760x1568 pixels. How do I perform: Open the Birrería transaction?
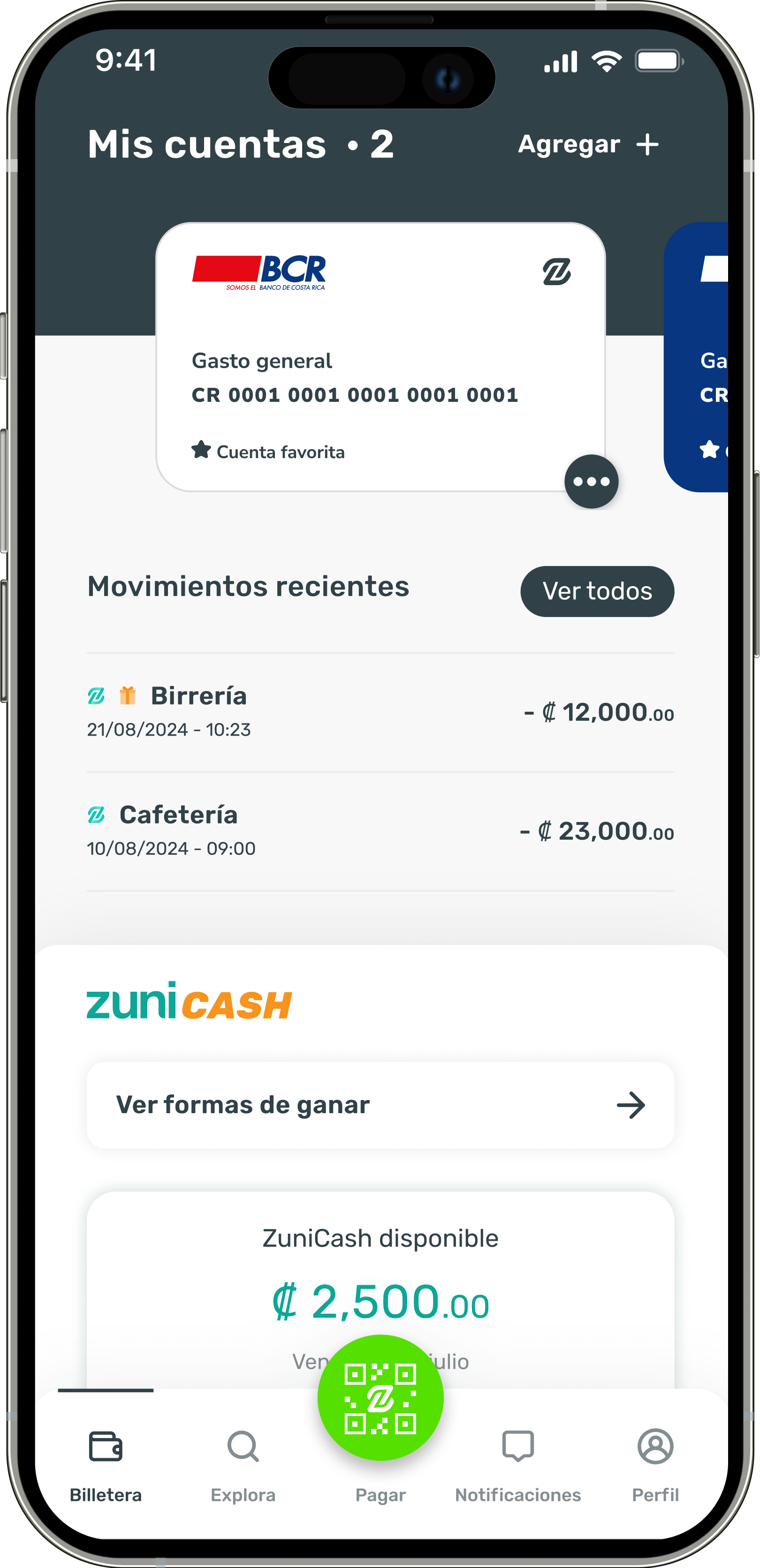click(380, 712)
